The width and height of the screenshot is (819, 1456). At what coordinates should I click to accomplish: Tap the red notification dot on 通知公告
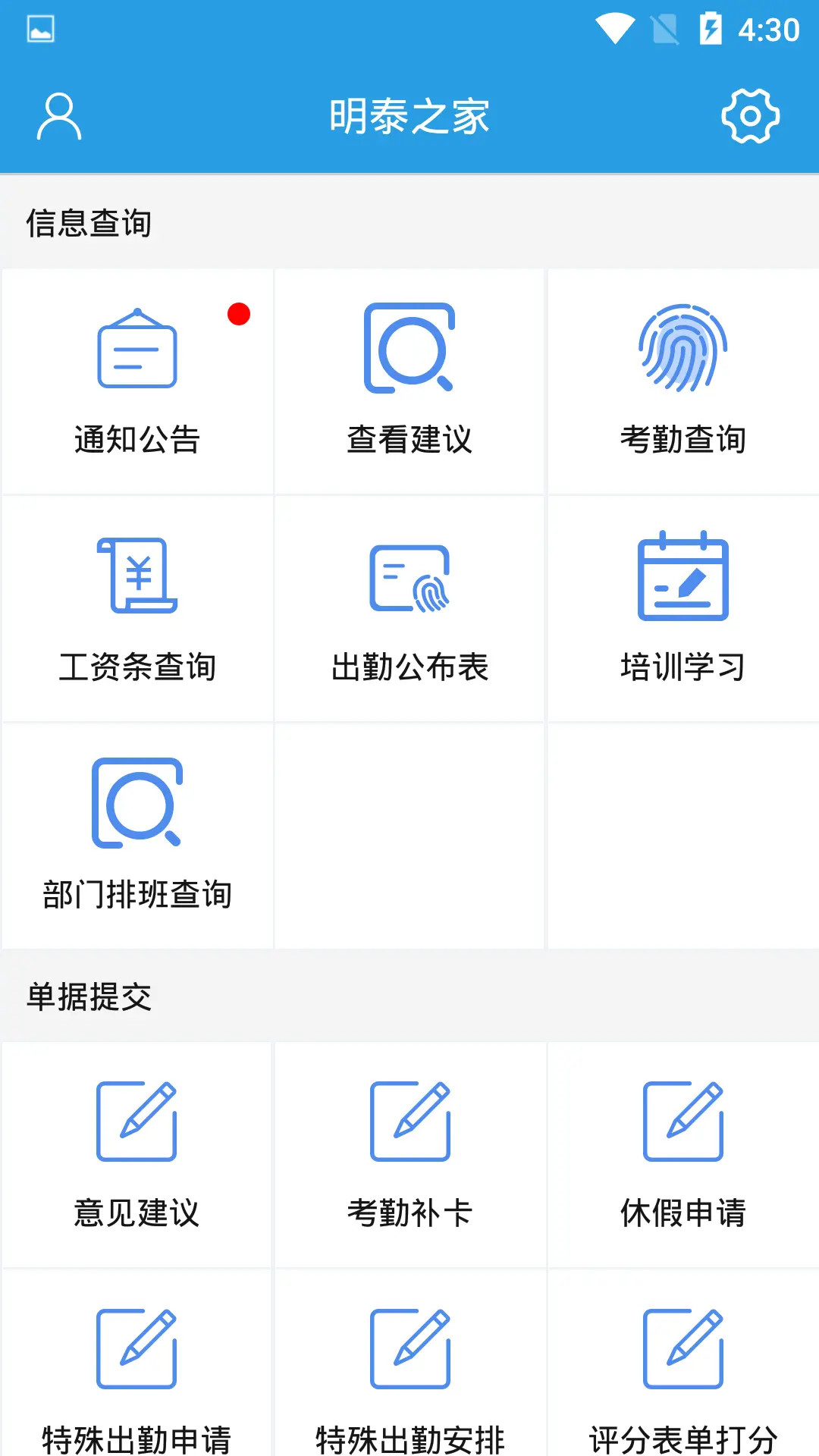click(x=240, y=312)
